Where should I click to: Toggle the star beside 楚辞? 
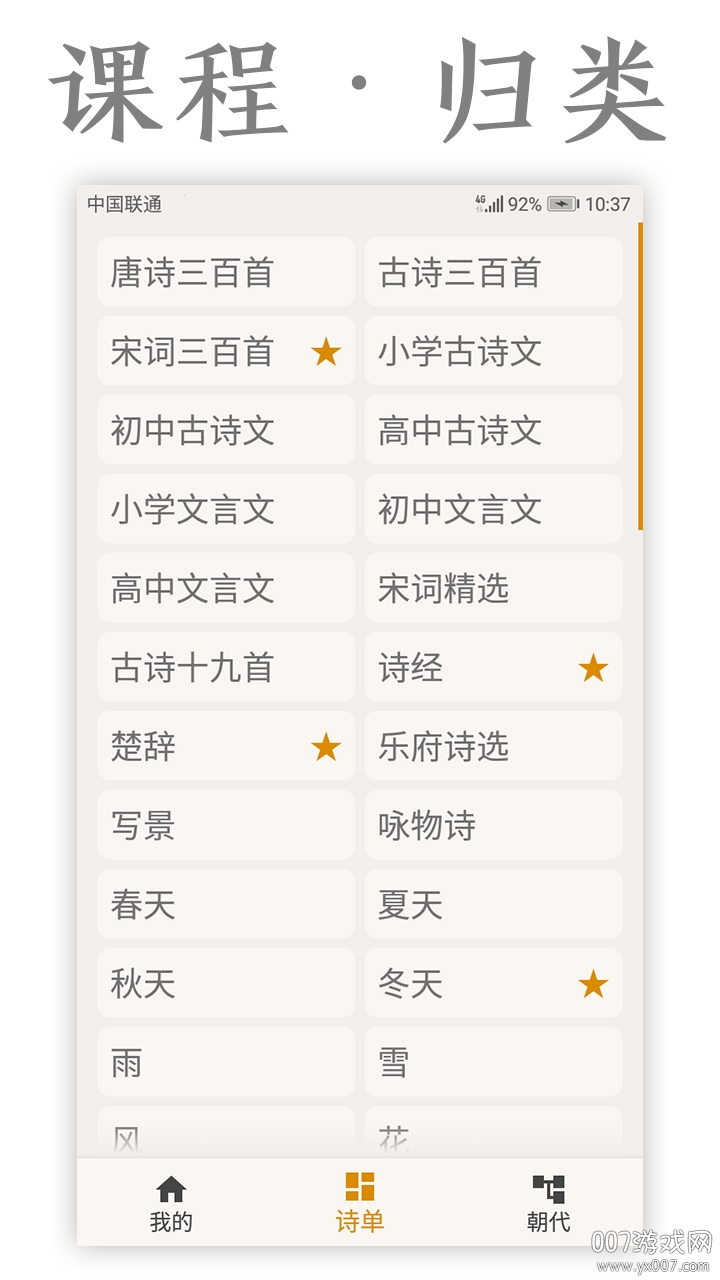click(325, 747)
